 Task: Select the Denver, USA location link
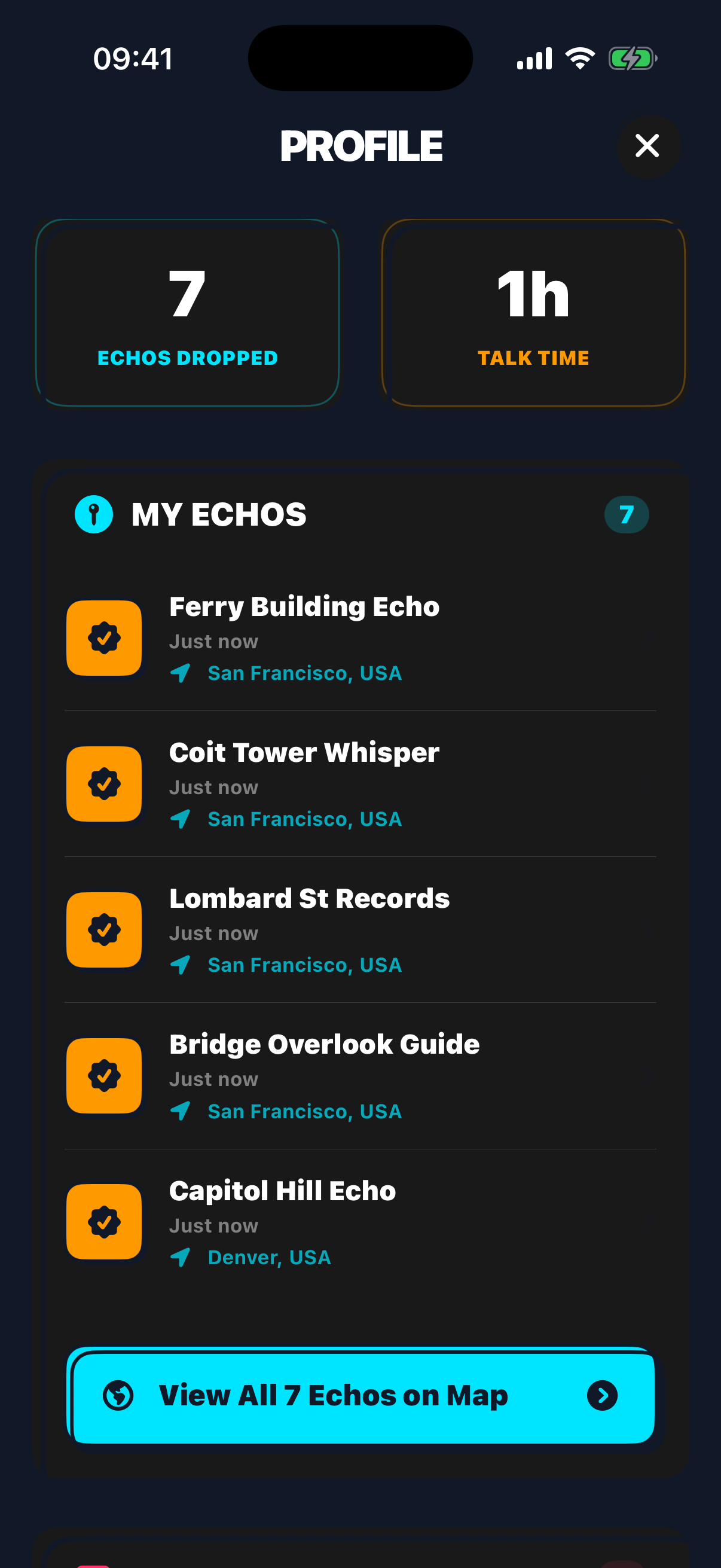pyautogui.click(x=268, y=1257)
